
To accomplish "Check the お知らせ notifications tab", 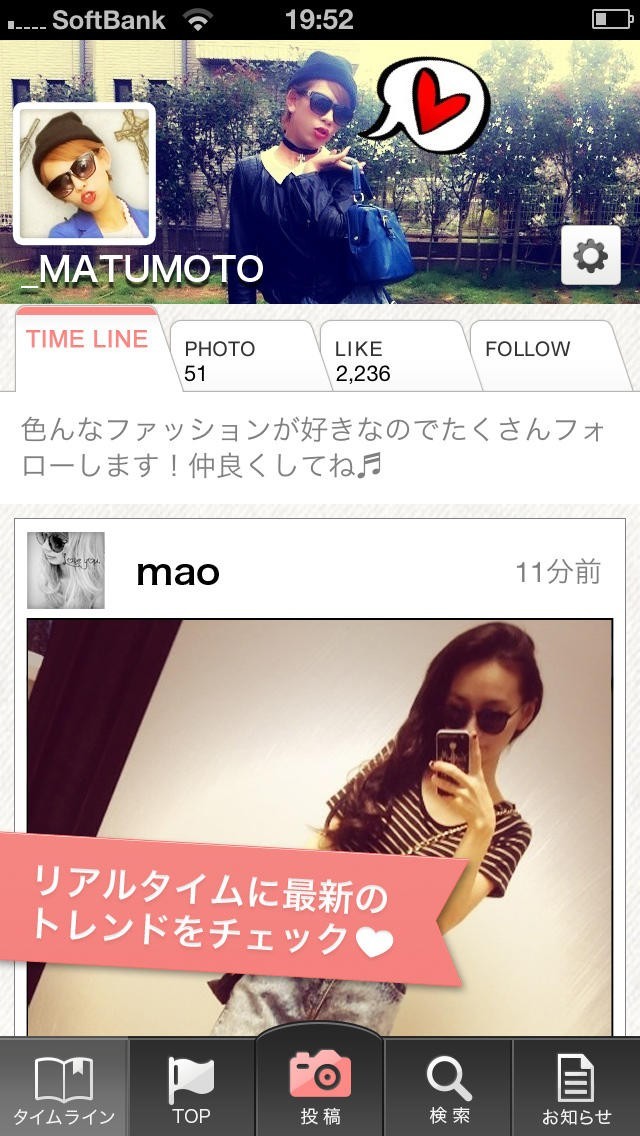I will pyautogui.click(x=577, y=1090).
